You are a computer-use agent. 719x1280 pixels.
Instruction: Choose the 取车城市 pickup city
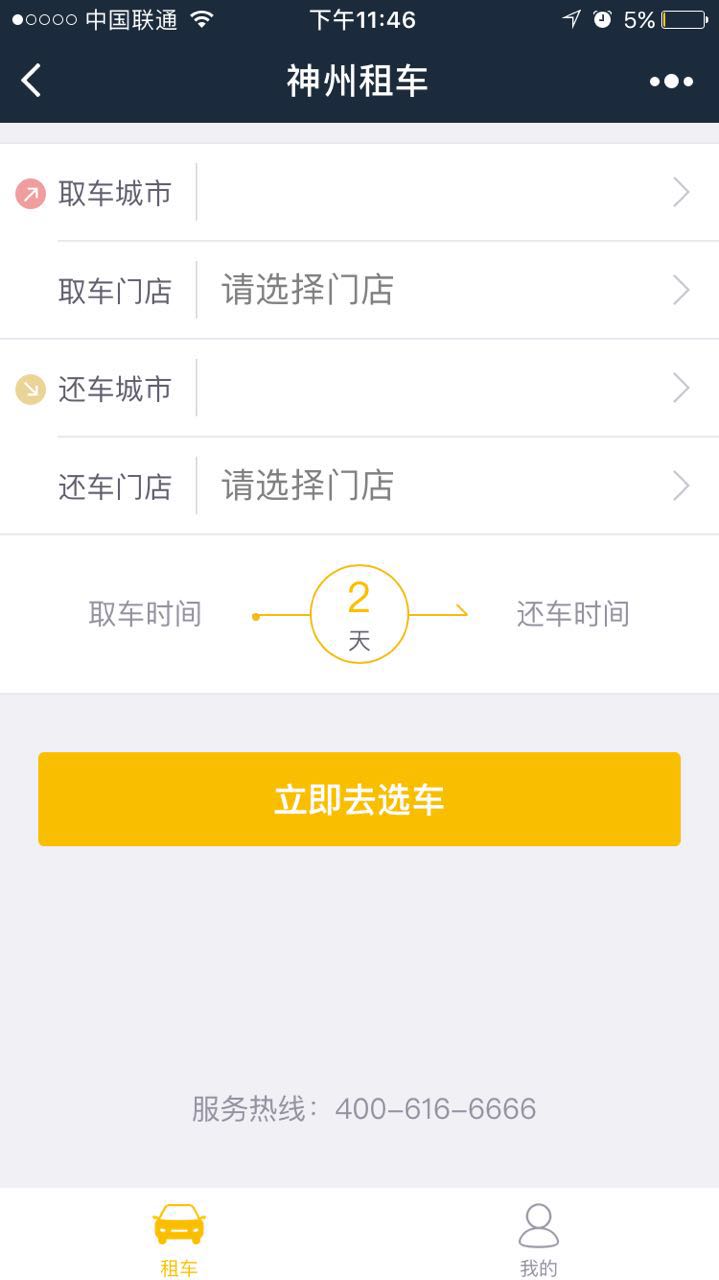(x=440, y=193)
